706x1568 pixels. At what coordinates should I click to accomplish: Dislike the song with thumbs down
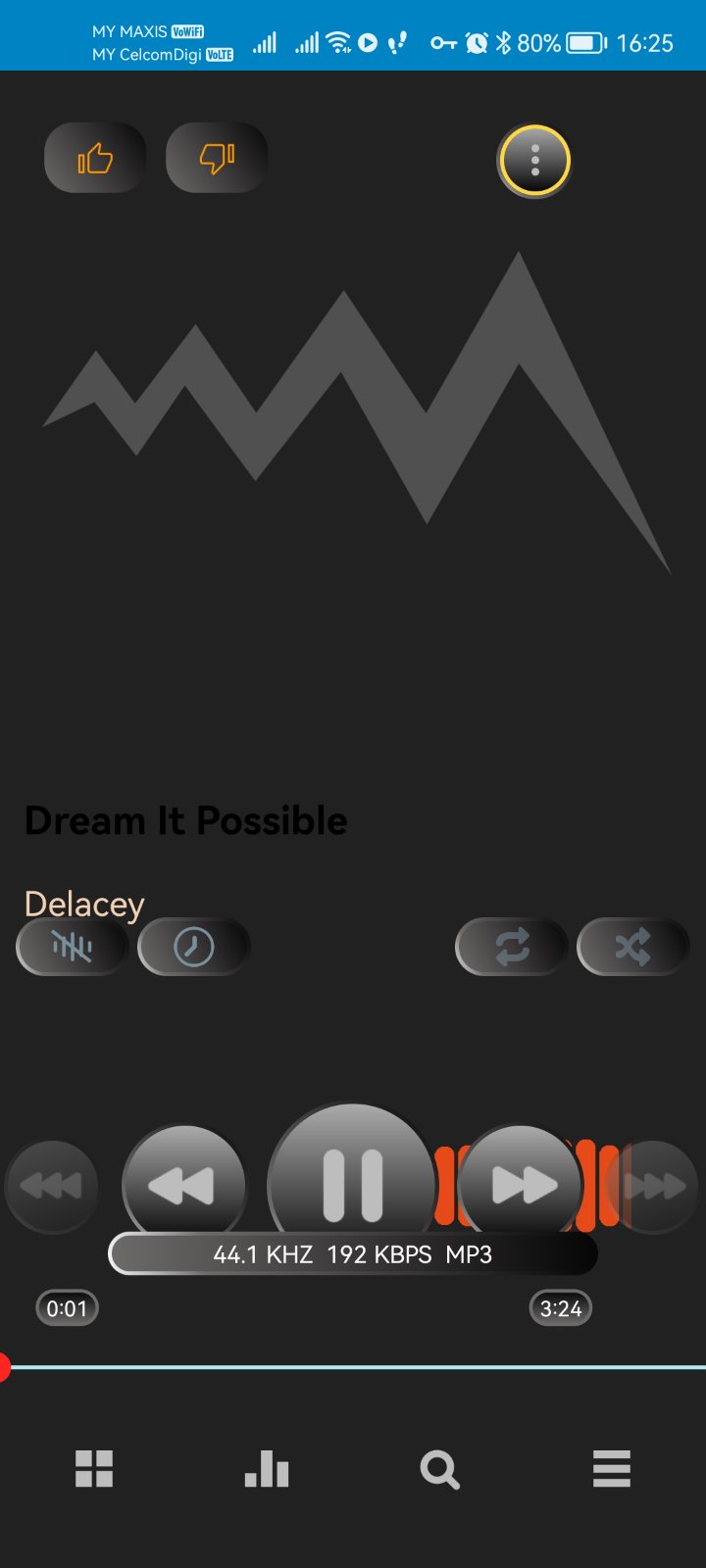pyautogui.click(x=217, y=158)
